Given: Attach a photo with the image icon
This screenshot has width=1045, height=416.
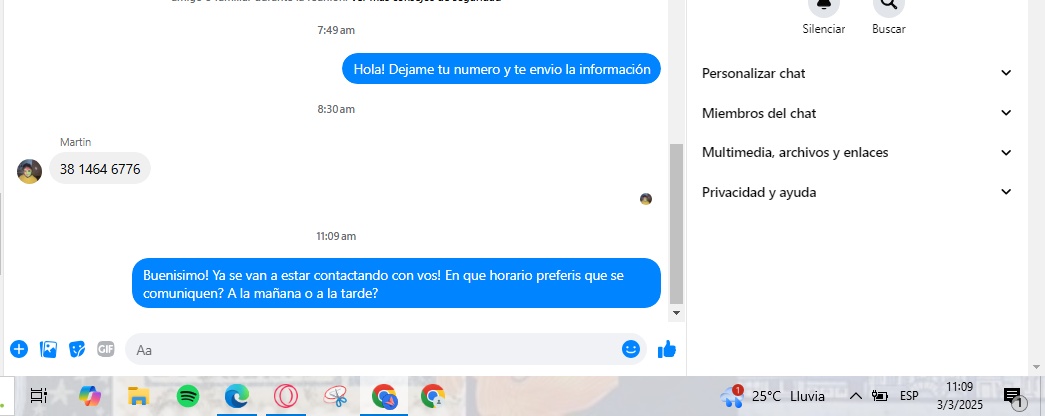Looking at the screenshot, I should [48, 349].
